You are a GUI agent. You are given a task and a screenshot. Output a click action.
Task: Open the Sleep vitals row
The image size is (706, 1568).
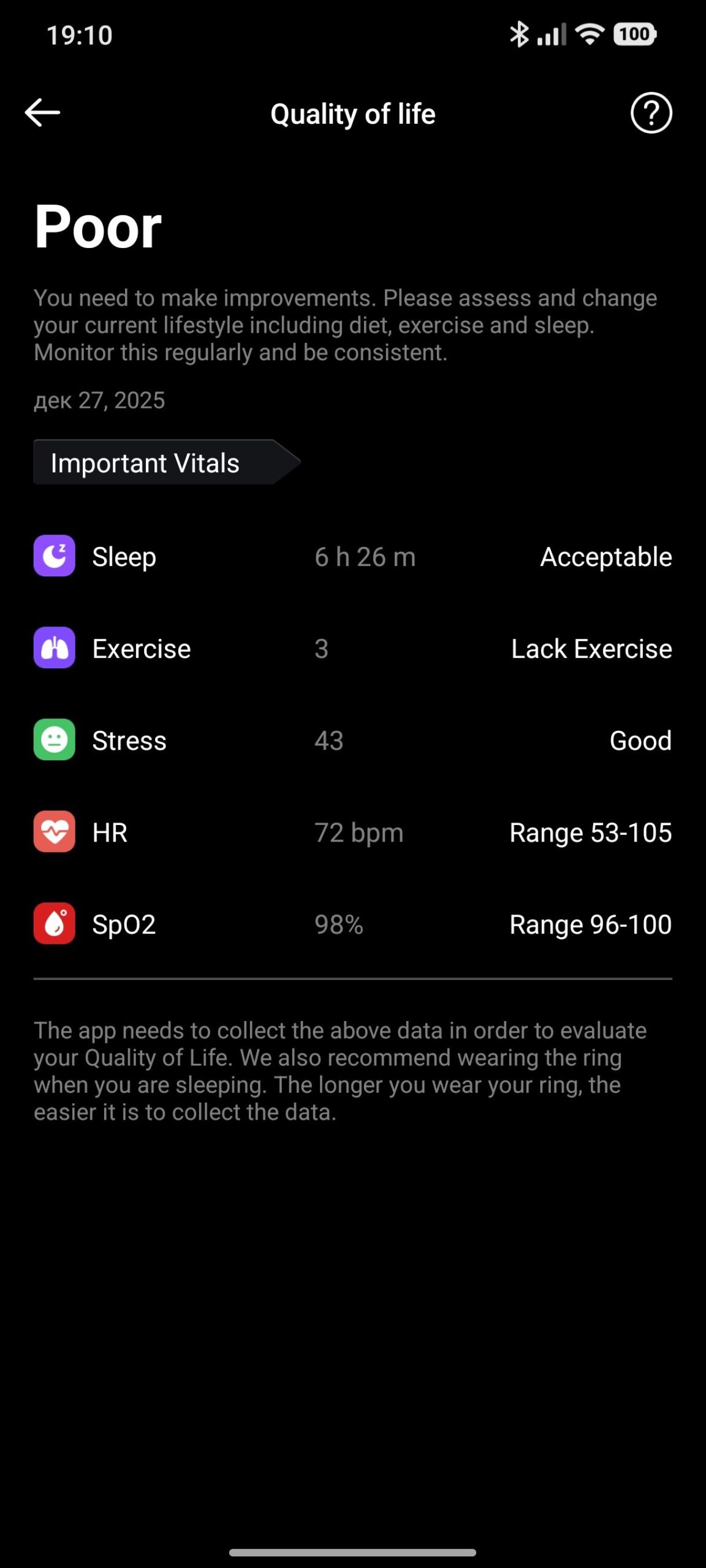(x=352, y=556)
